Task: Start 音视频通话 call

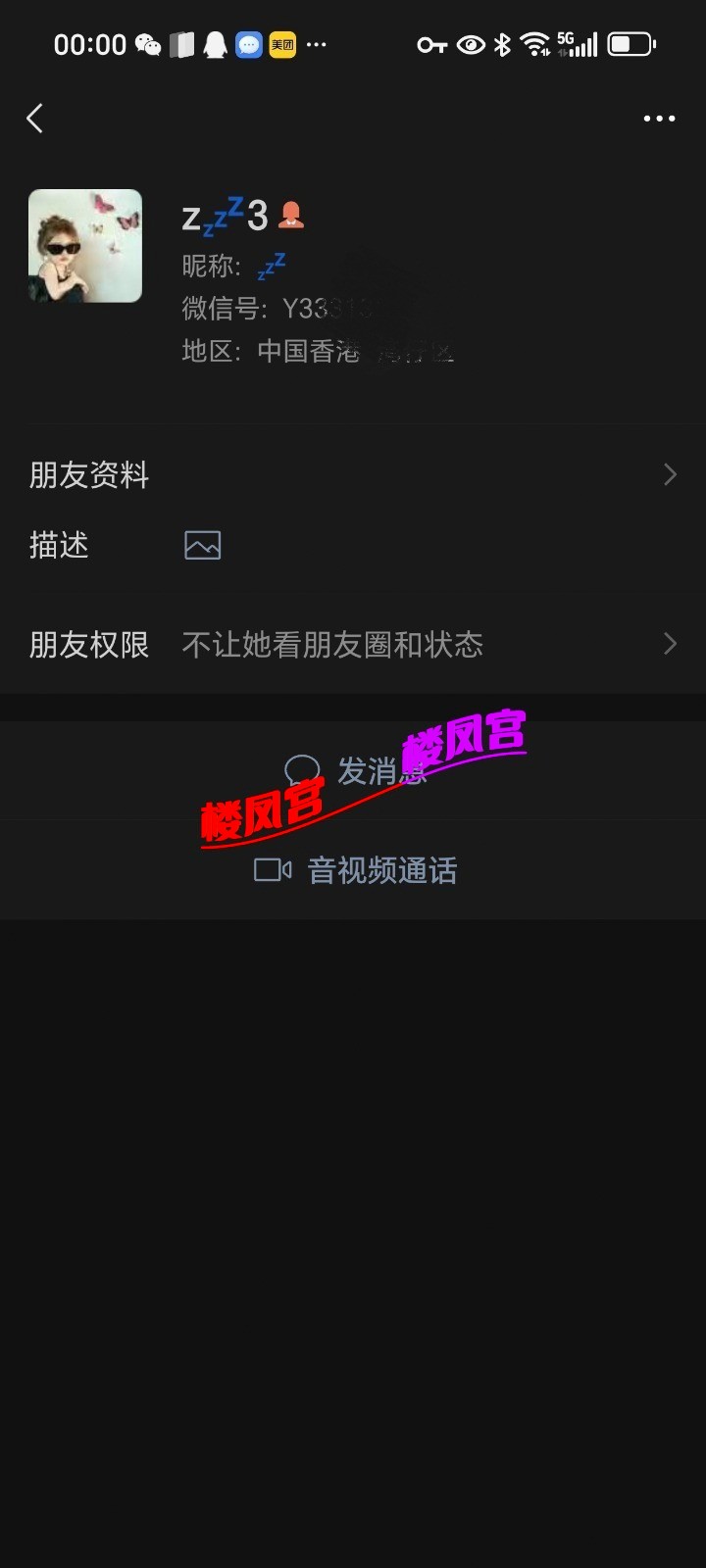Action: [355, 870]
